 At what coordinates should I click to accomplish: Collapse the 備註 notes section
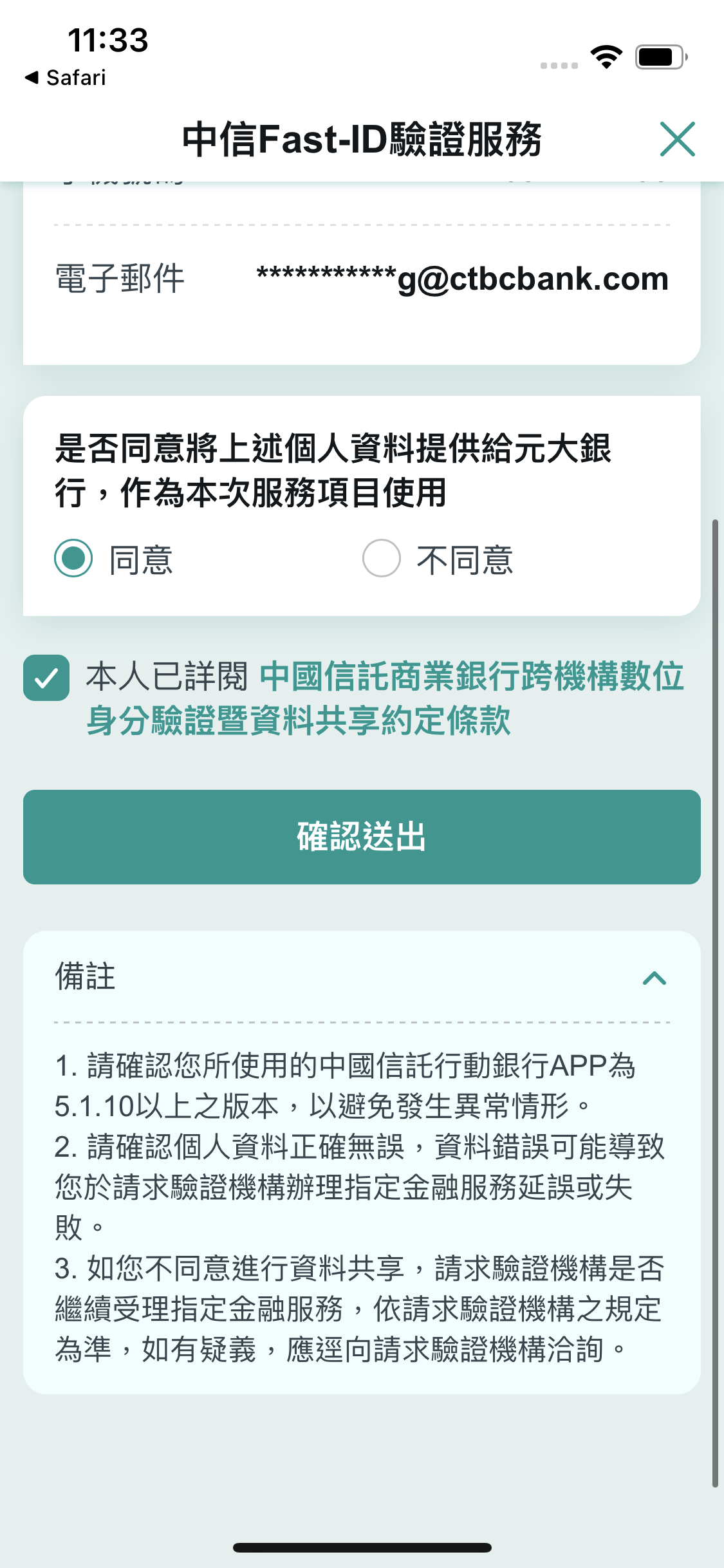tap(654, 978)
